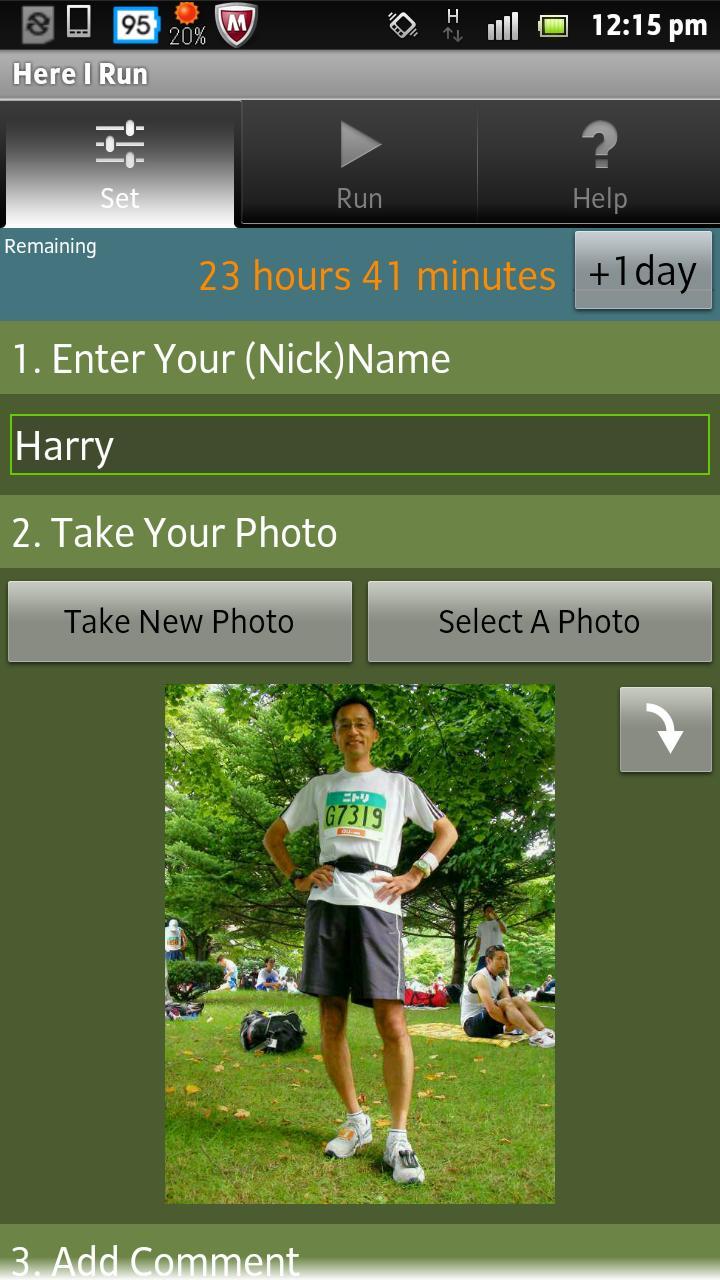720x1280 pixels.
Task: Switch to the Run tab
Action: point(359,165)
